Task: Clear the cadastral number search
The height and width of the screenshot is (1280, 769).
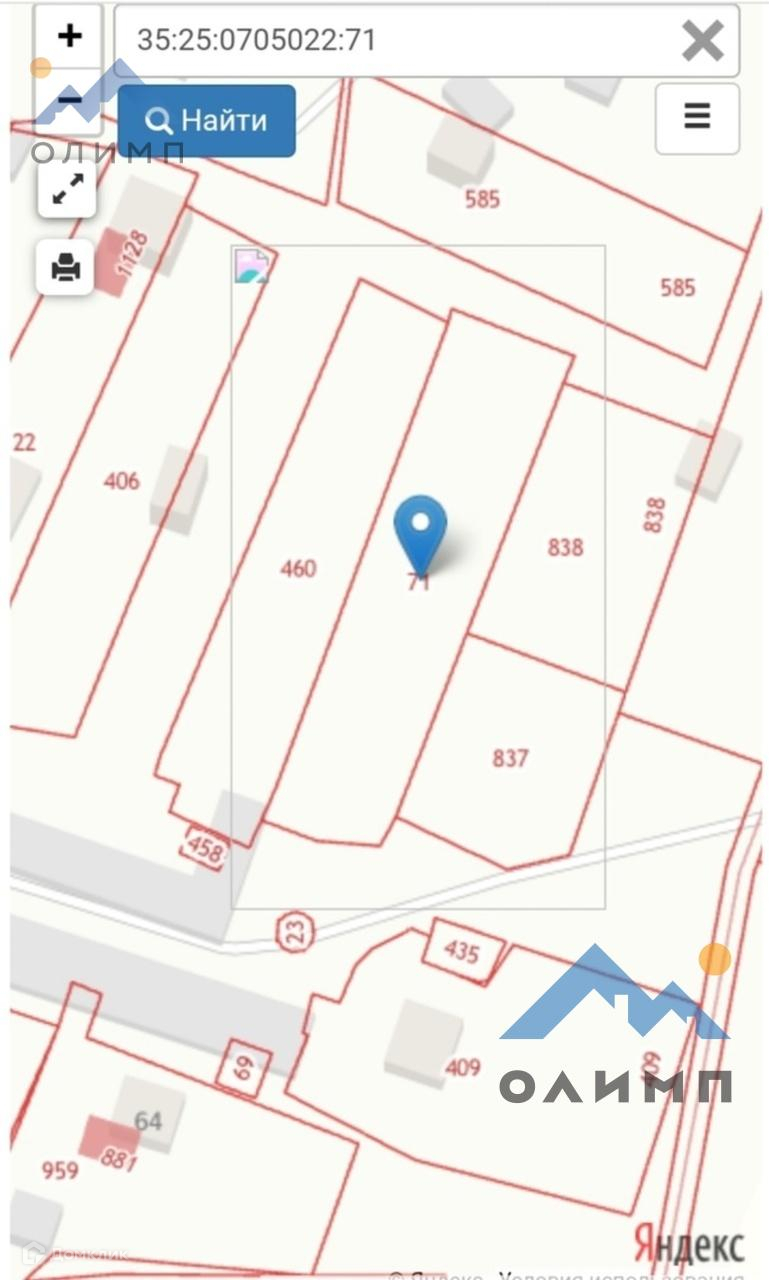Action: [702, 41]
